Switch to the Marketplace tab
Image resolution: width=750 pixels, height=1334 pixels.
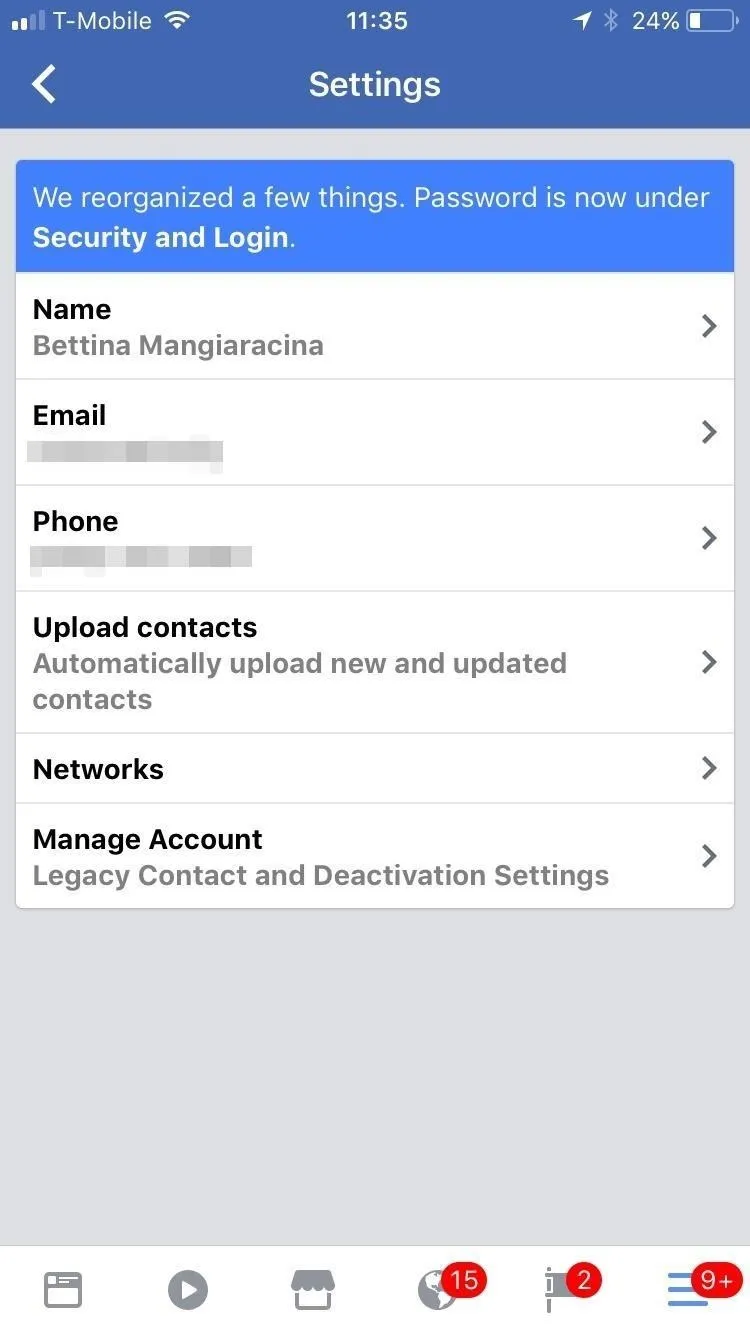pos(313,1290)
